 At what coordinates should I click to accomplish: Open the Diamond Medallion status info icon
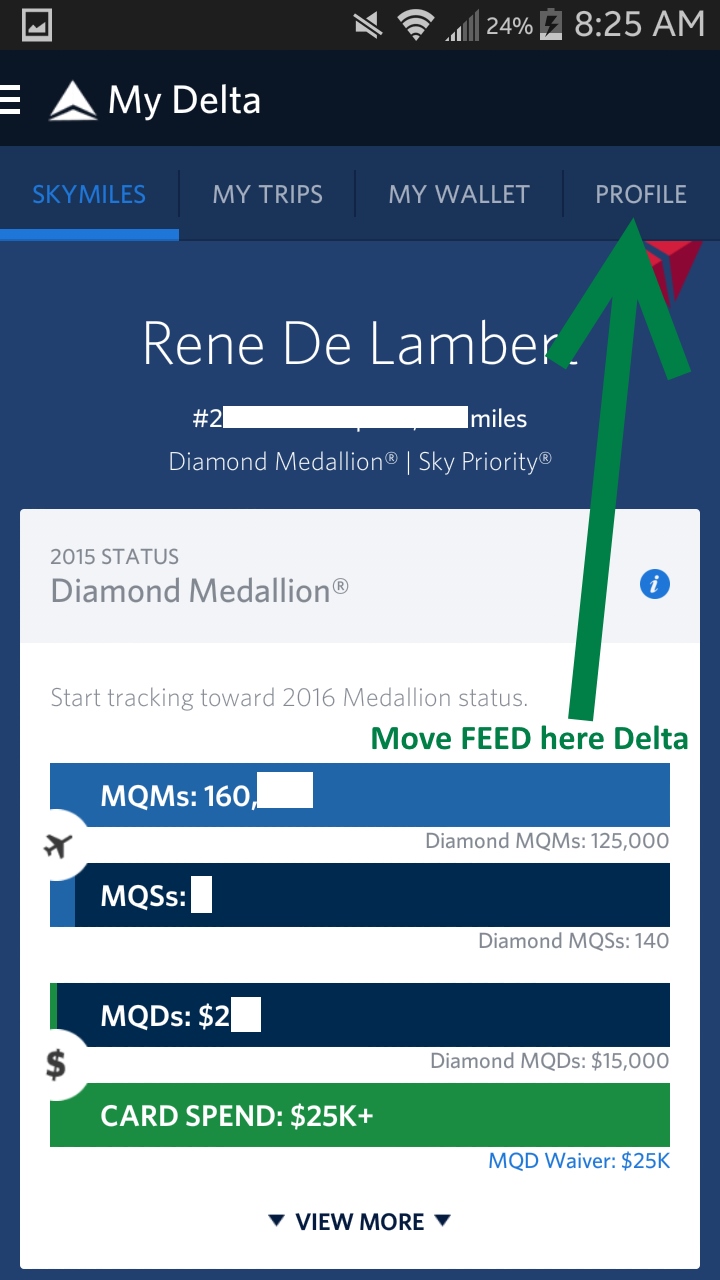[x=654, y=584]
